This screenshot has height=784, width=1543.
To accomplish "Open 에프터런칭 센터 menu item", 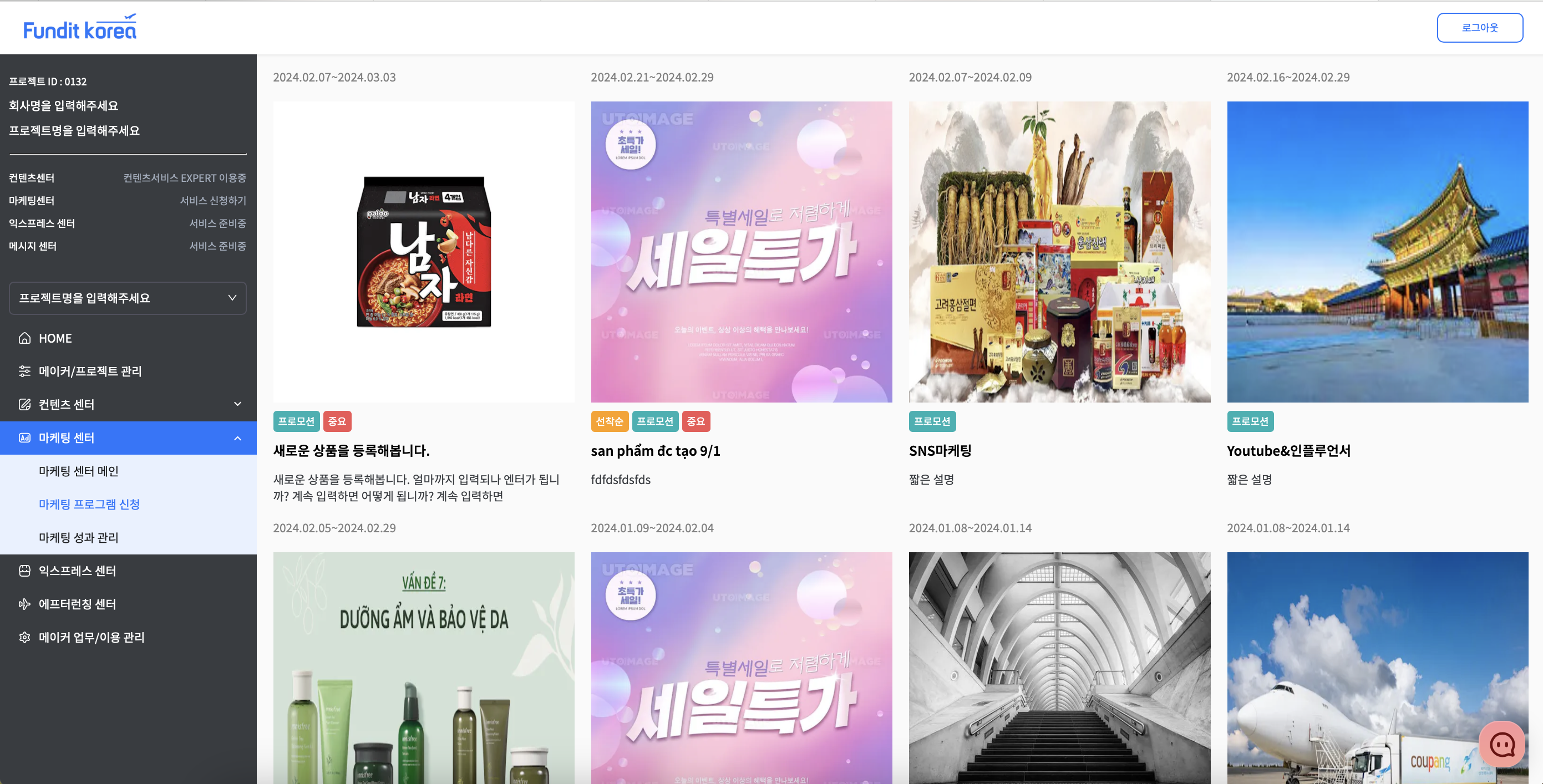I will (x=77, y=604).
